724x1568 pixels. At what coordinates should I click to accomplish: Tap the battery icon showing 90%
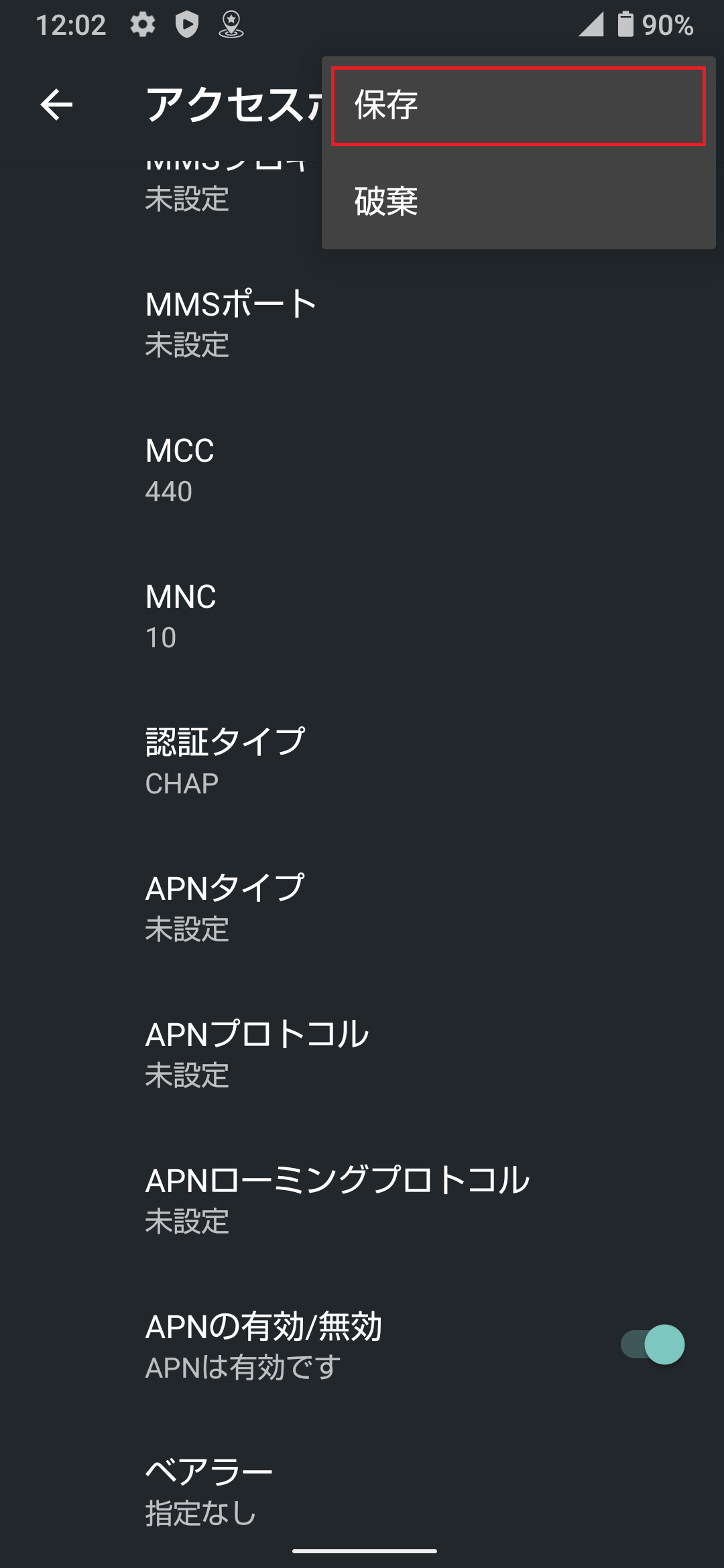pyautogui.click(x=626, y=25)
